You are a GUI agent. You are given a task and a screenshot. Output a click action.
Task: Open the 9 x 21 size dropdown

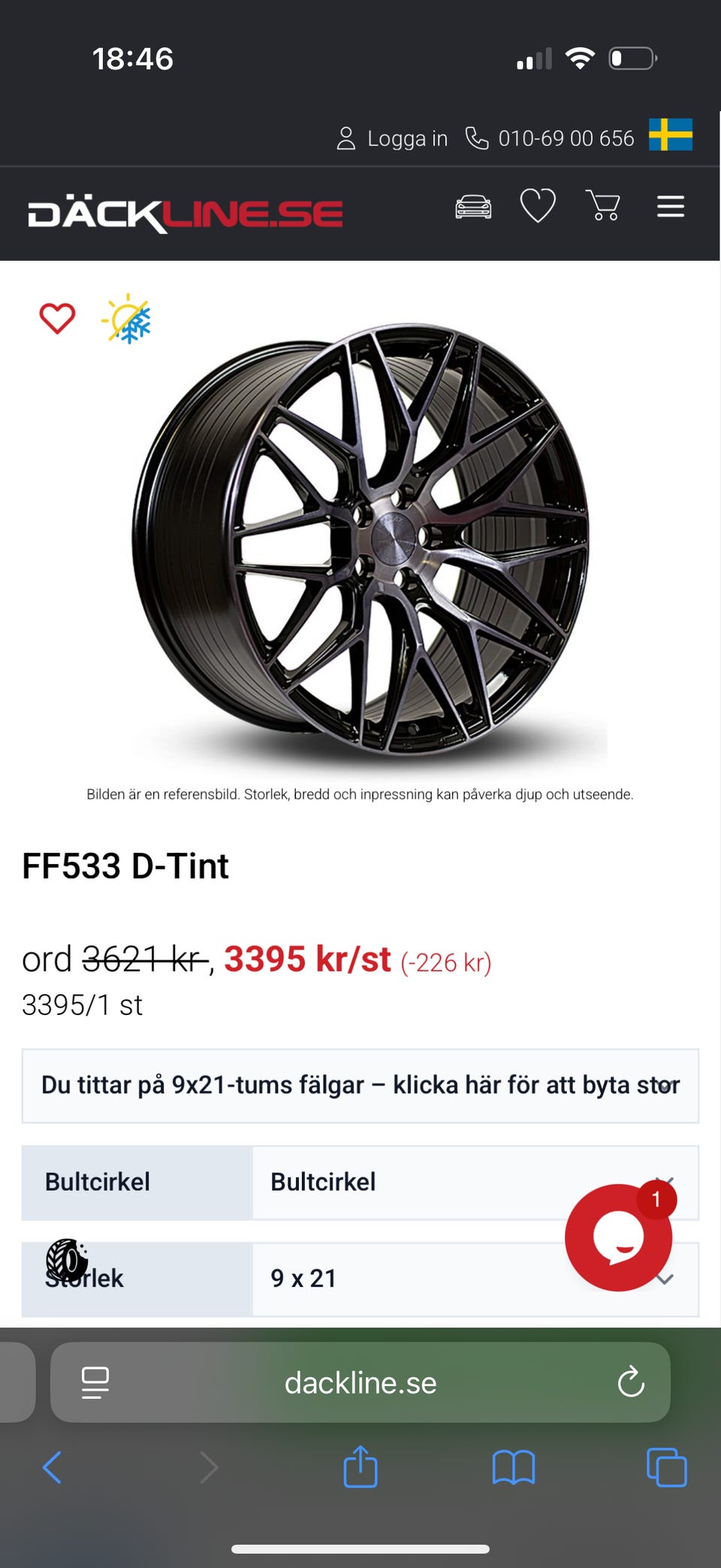(475, 1278)
